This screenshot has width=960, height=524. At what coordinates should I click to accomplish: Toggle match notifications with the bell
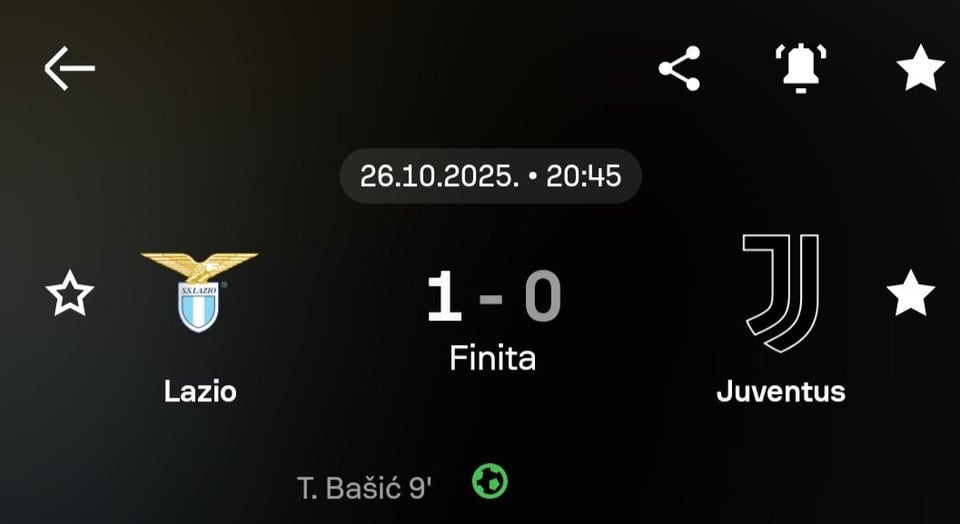[800, 68]
